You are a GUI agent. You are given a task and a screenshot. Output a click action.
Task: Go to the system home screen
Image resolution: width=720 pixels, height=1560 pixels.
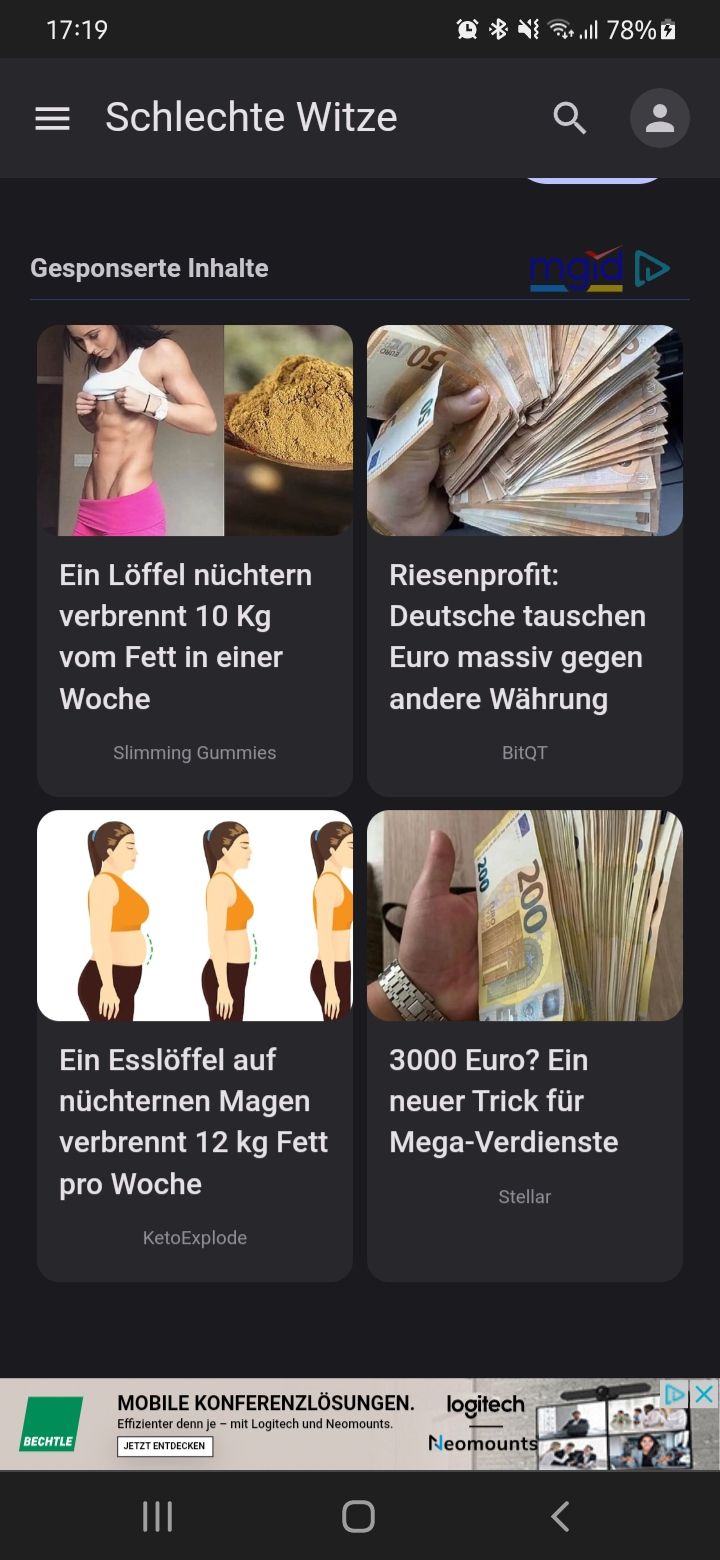(358, 1516)
